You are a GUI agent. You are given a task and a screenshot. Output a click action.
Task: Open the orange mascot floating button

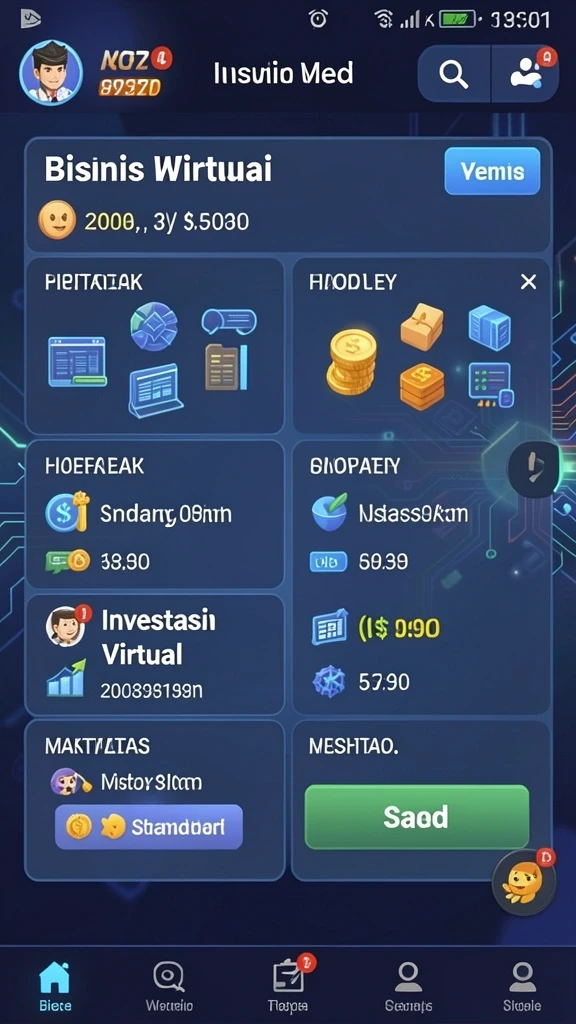point(524,883)
